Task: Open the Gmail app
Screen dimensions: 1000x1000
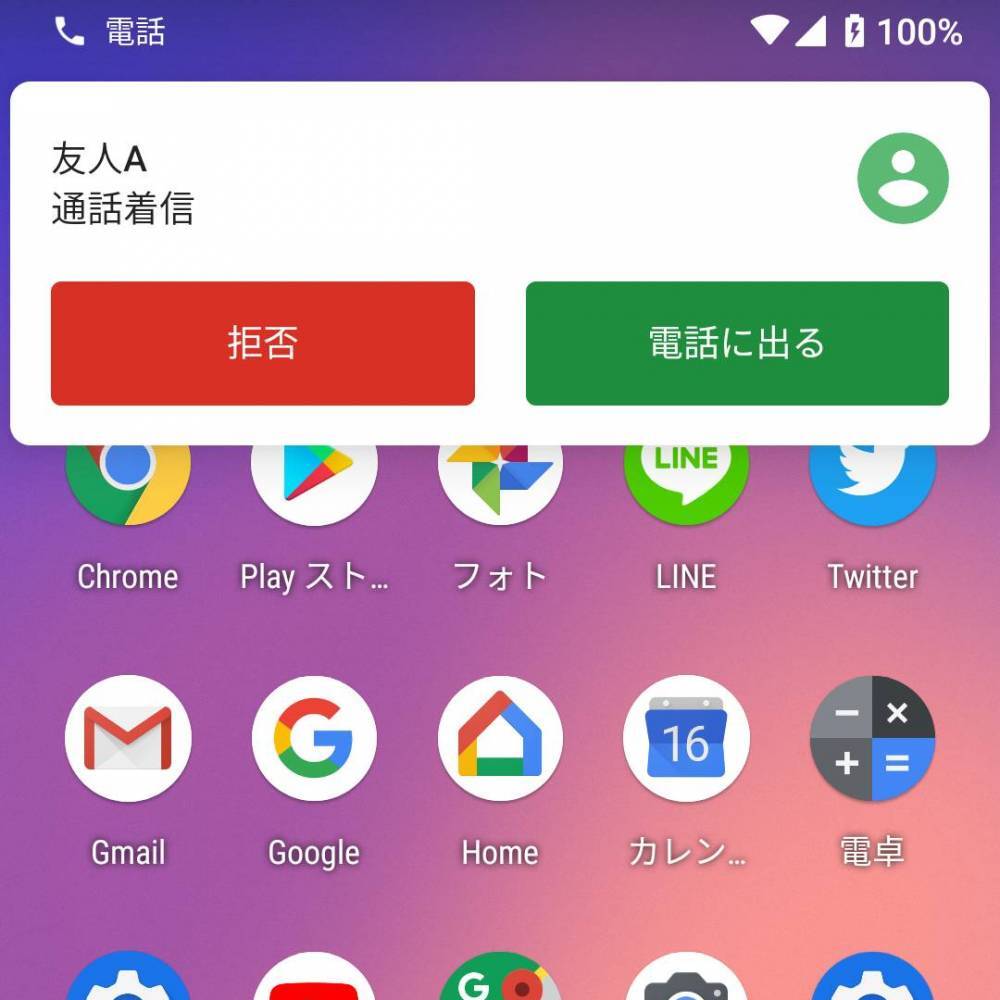Action: tap(128, 738)
